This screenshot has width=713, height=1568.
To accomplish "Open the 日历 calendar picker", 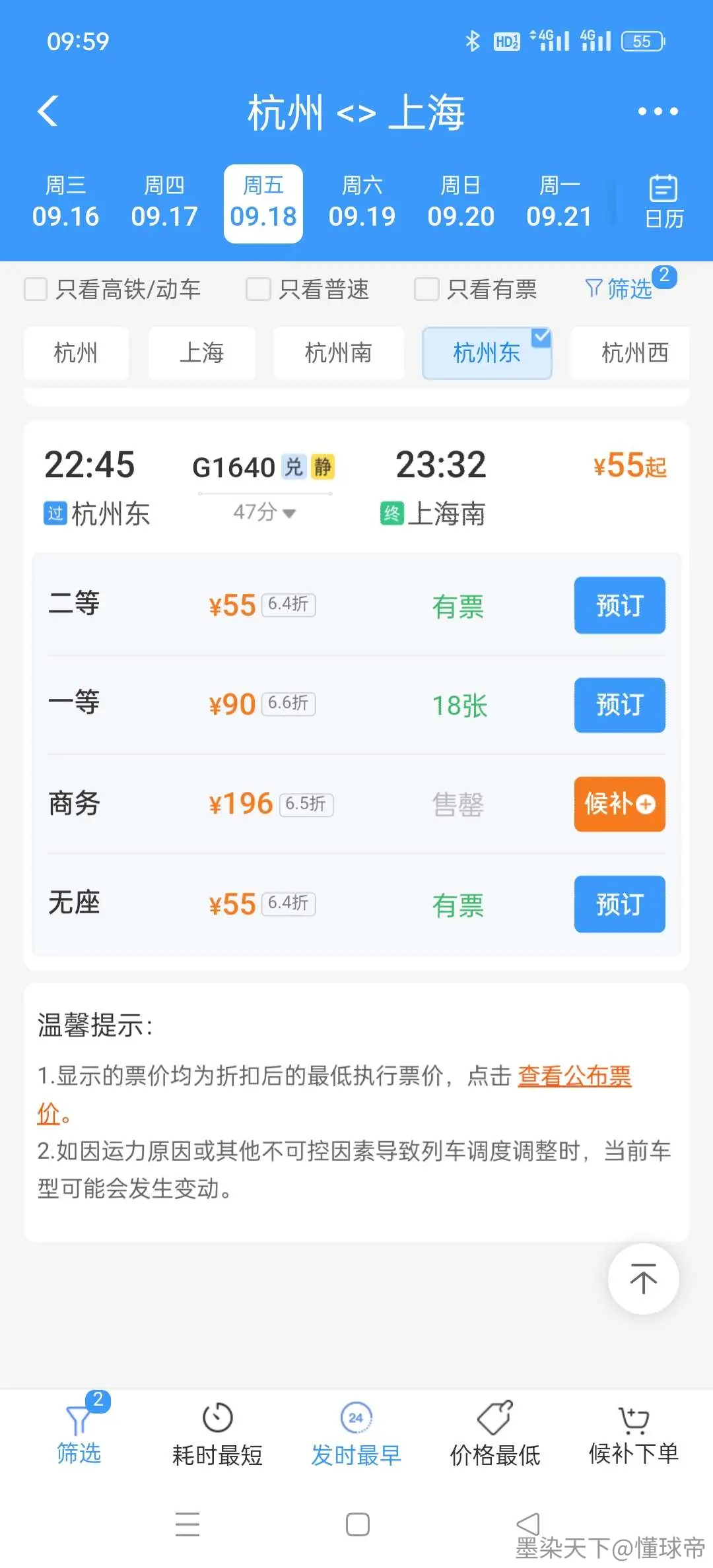I will click(663, 202).
